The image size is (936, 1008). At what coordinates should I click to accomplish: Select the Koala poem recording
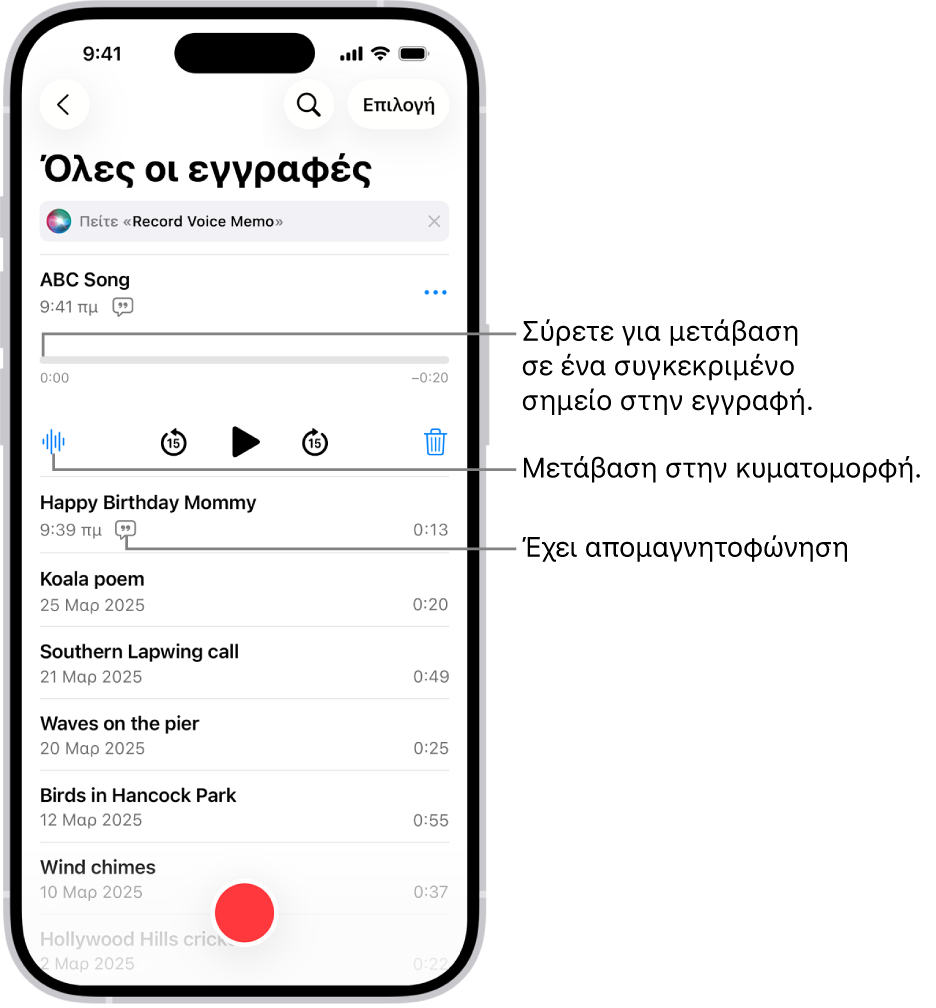pos(92,579)
